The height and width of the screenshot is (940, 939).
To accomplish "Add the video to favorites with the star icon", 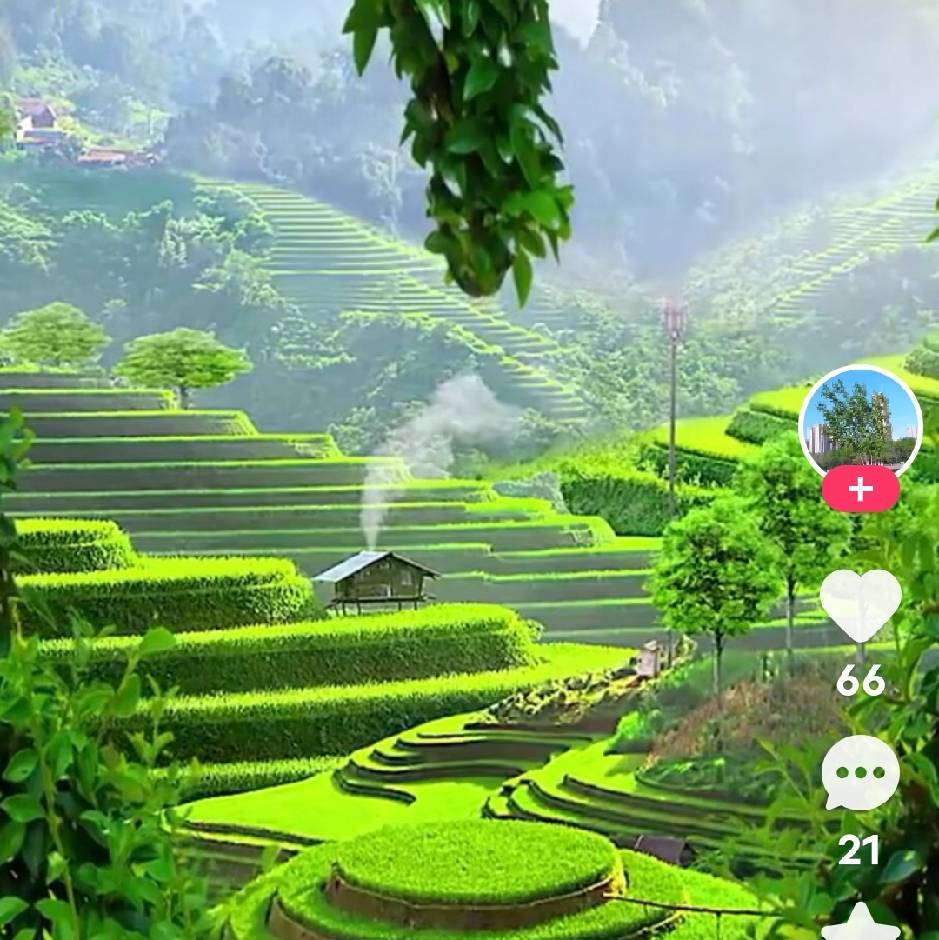I will coord(860,923).
